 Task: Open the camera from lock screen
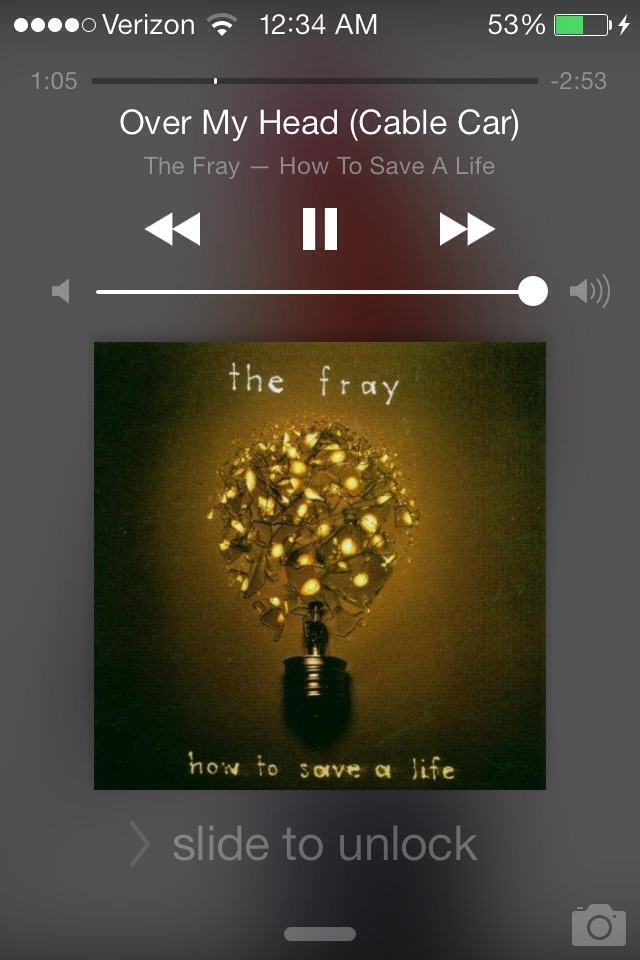(x=598, y=925)
